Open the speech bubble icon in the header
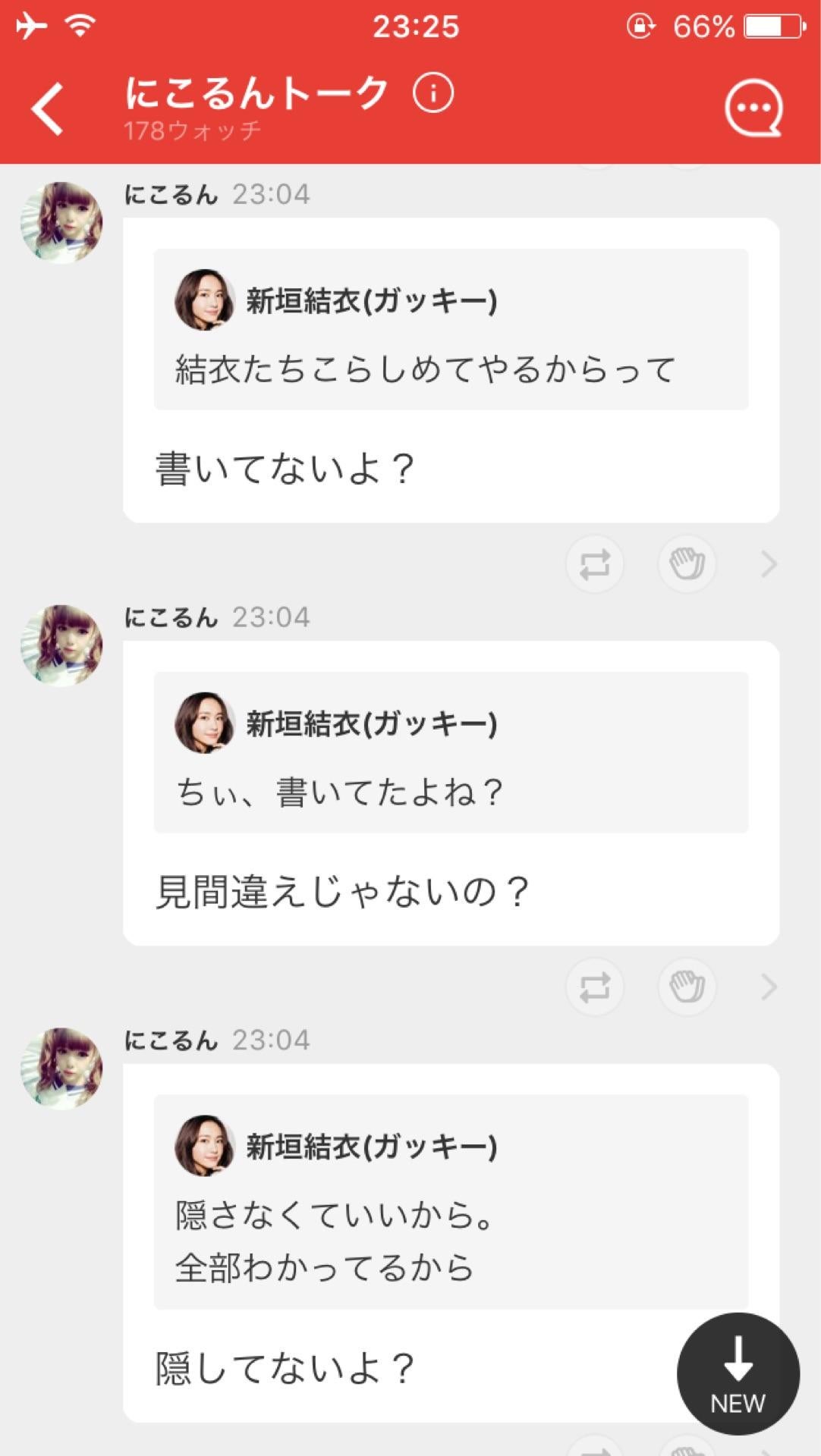Viewport: 821px width, 1456px height. point(756,108)
